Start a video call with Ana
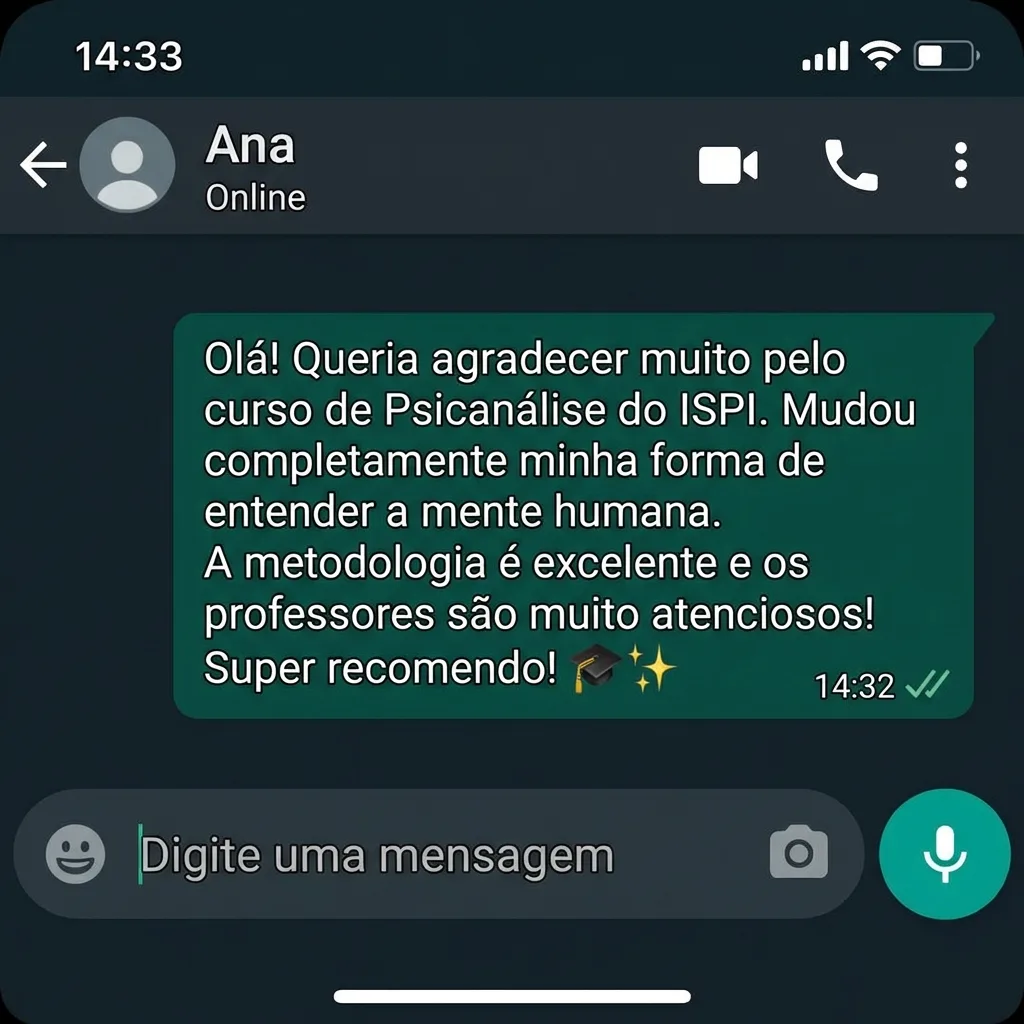1024x1024 pixels. (x=727, y=166)
